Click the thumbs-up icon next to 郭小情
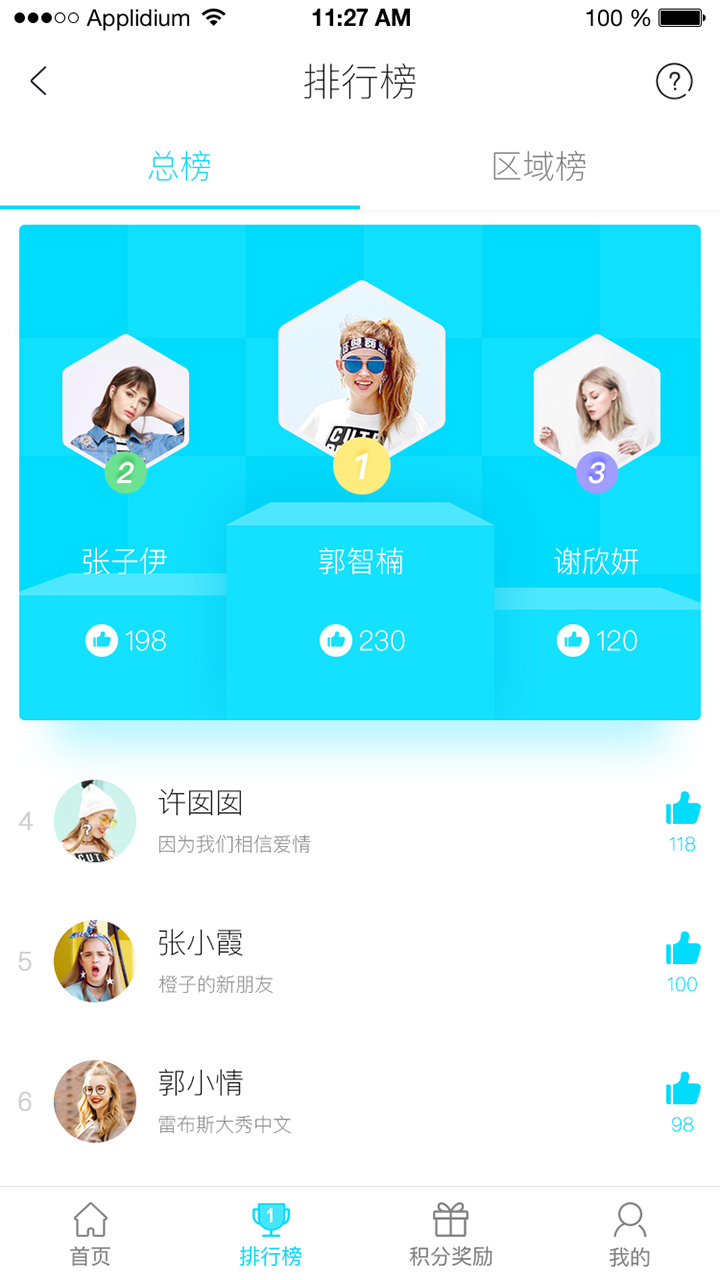 [682, 1089]
